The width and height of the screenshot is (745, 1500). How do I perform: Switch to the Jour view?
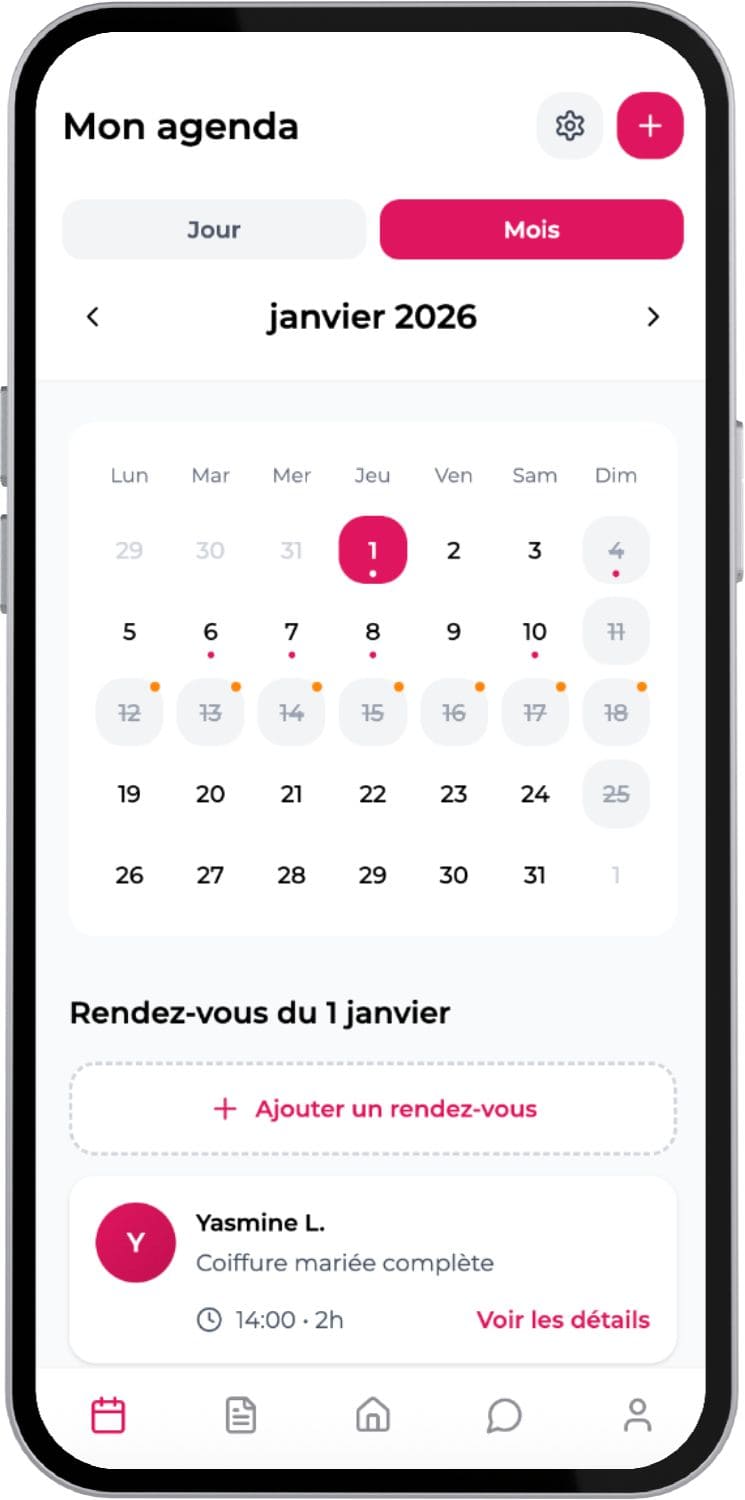(x=214, y=229)
